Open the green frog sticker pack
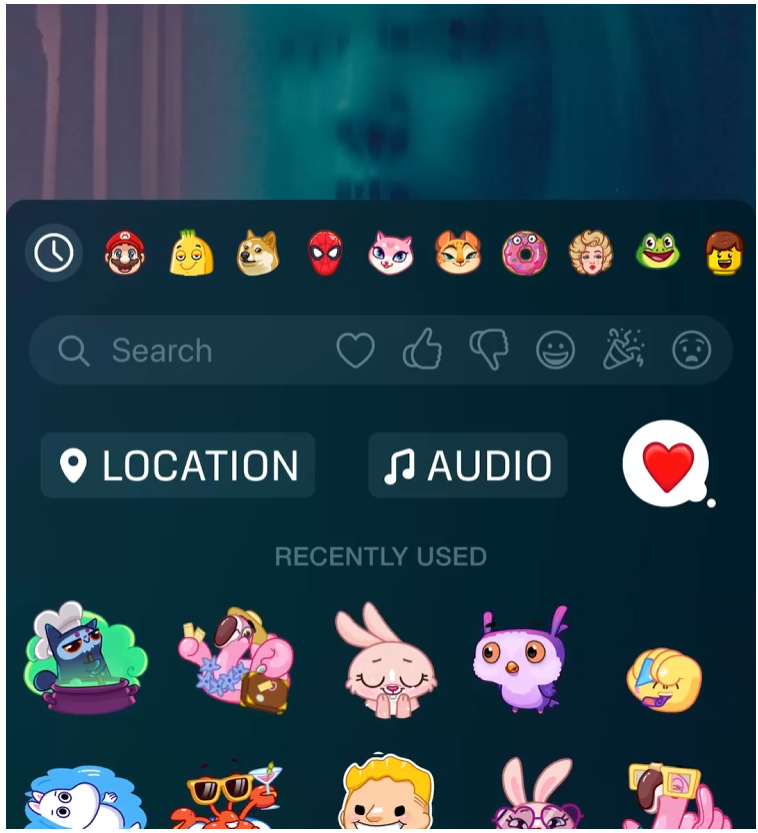758x833 pixels. coord(657,251)
